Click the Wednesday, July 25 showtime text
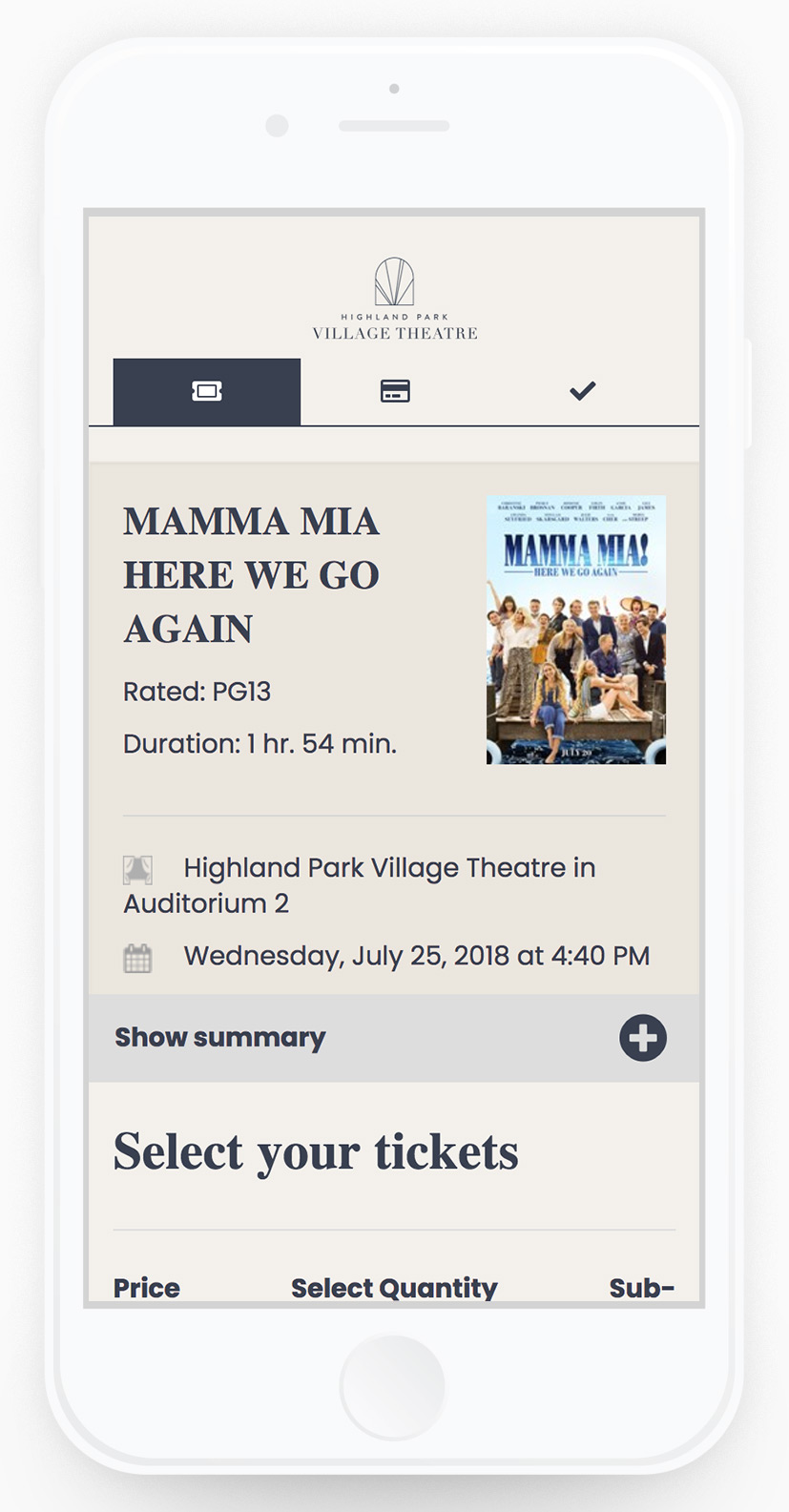The width and height of the screenshot is (789, 1512). pos(417,956)
